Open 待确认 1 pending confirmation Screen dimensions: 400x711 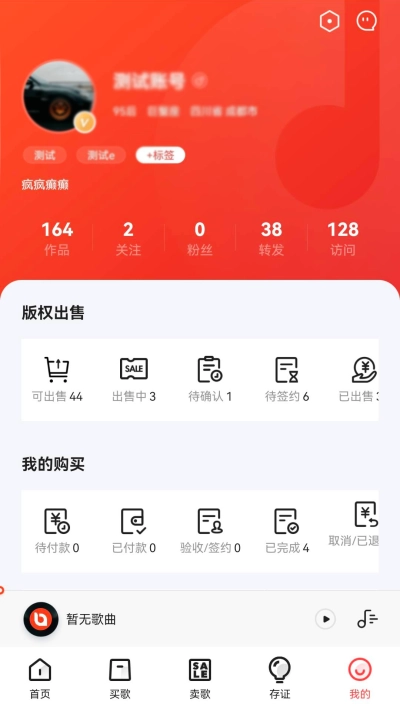pyautogui.click(x=210, y=380)
